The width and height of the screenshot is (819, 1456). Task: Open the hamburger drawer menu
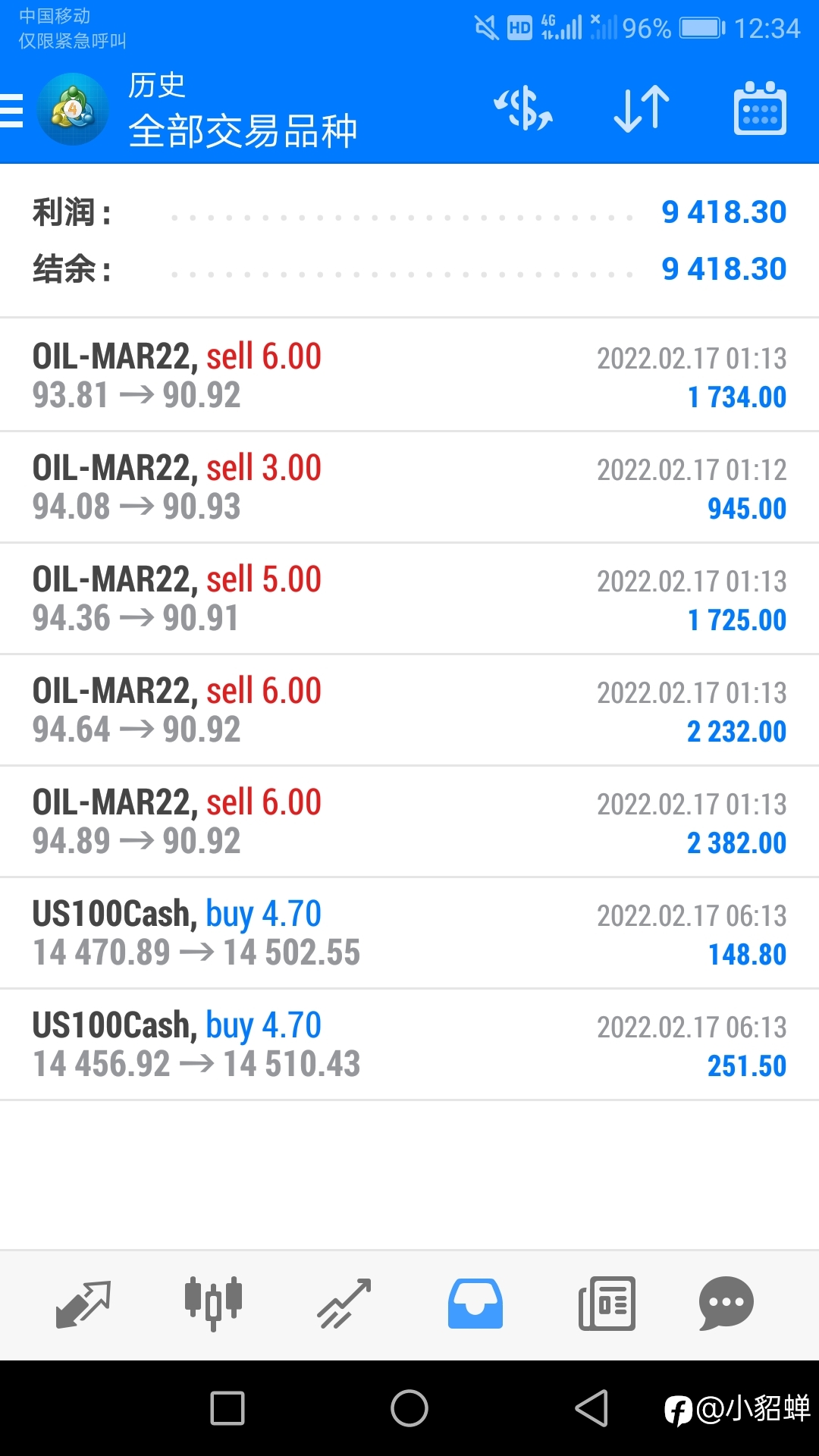tap(11, 111)
